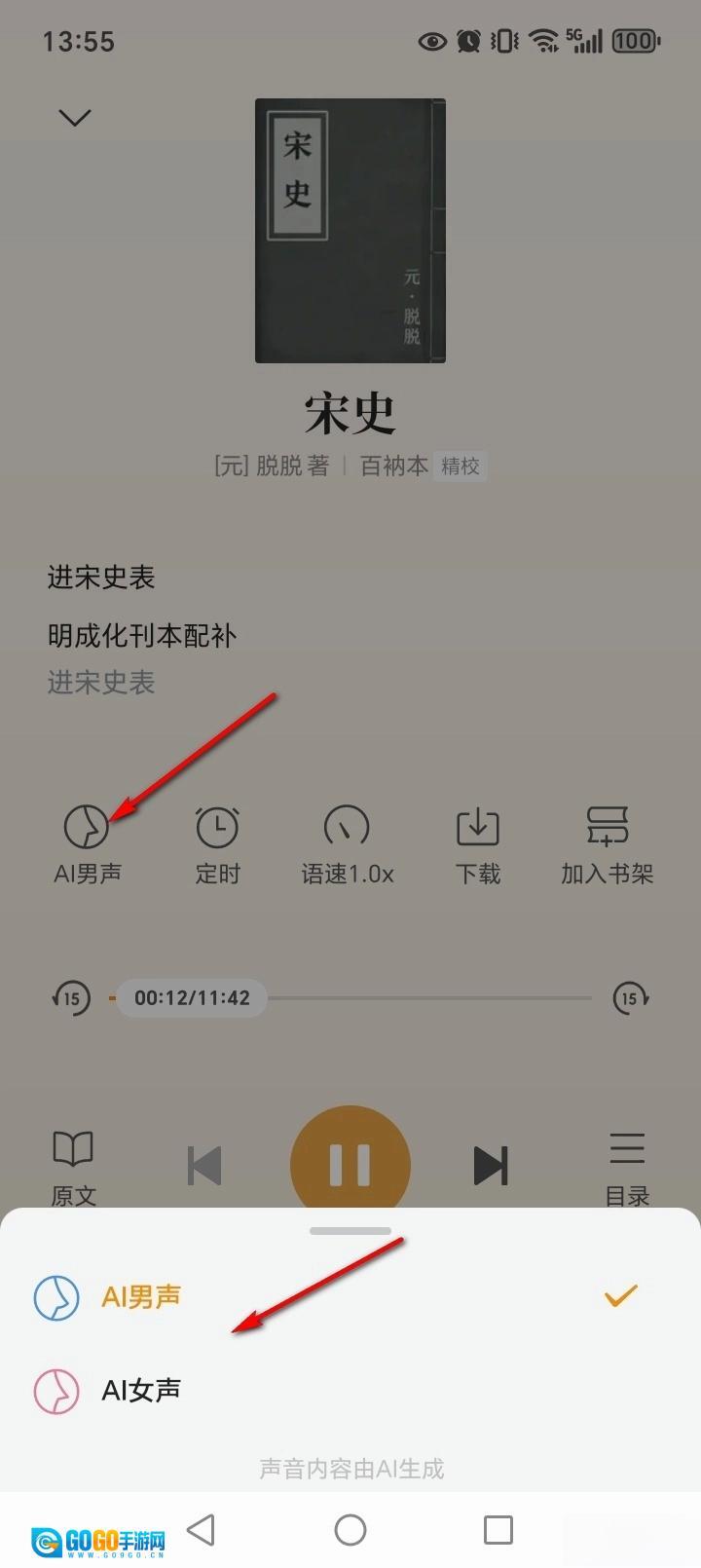Image resolution: width=701 pixels, height=1568 pixels.
Task: Change playback speed via 语速1.0x
Action: click(347, 843)
